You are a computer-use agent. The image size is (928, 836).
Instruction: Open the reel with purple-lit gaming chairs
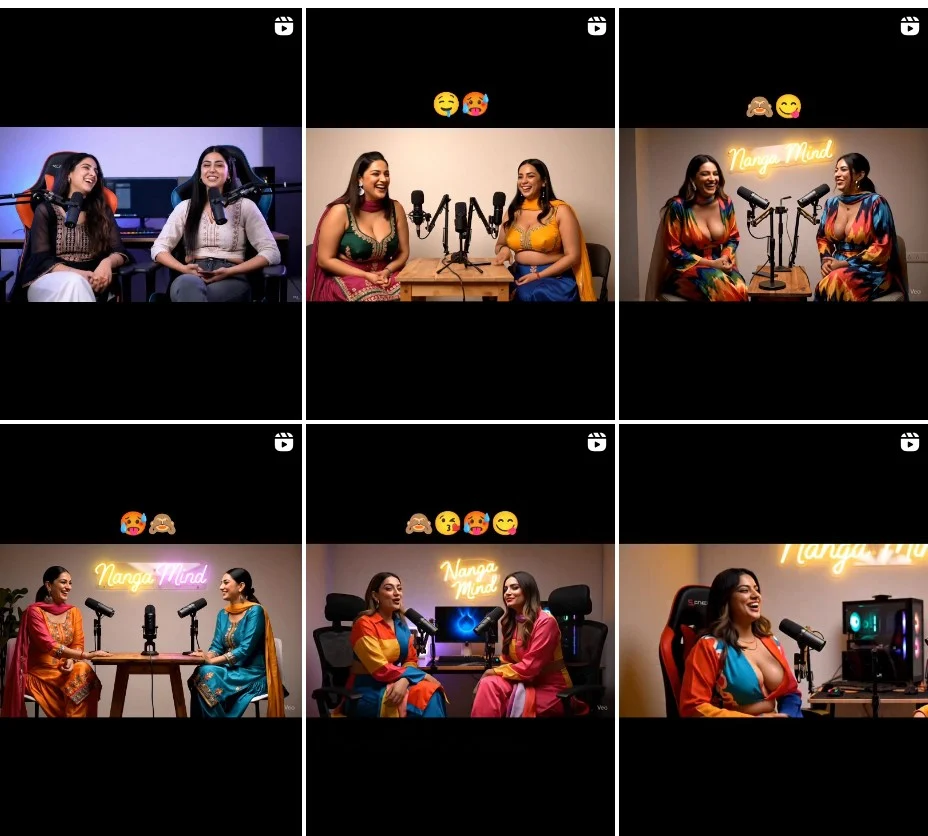click(x=150, y=214)
